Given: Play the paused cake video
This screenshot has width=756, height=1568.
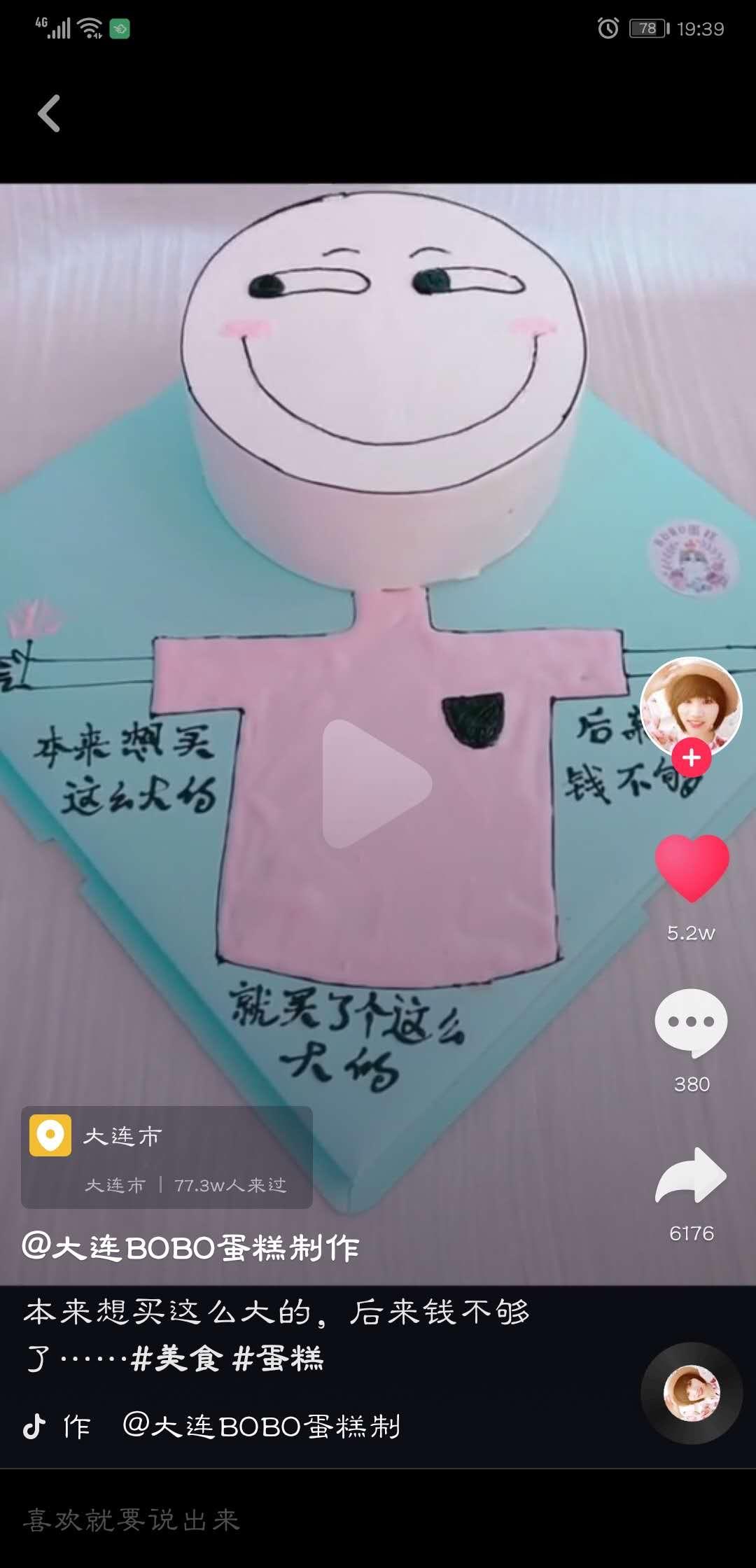Looking at the screenshot, I should click(377, 784).
